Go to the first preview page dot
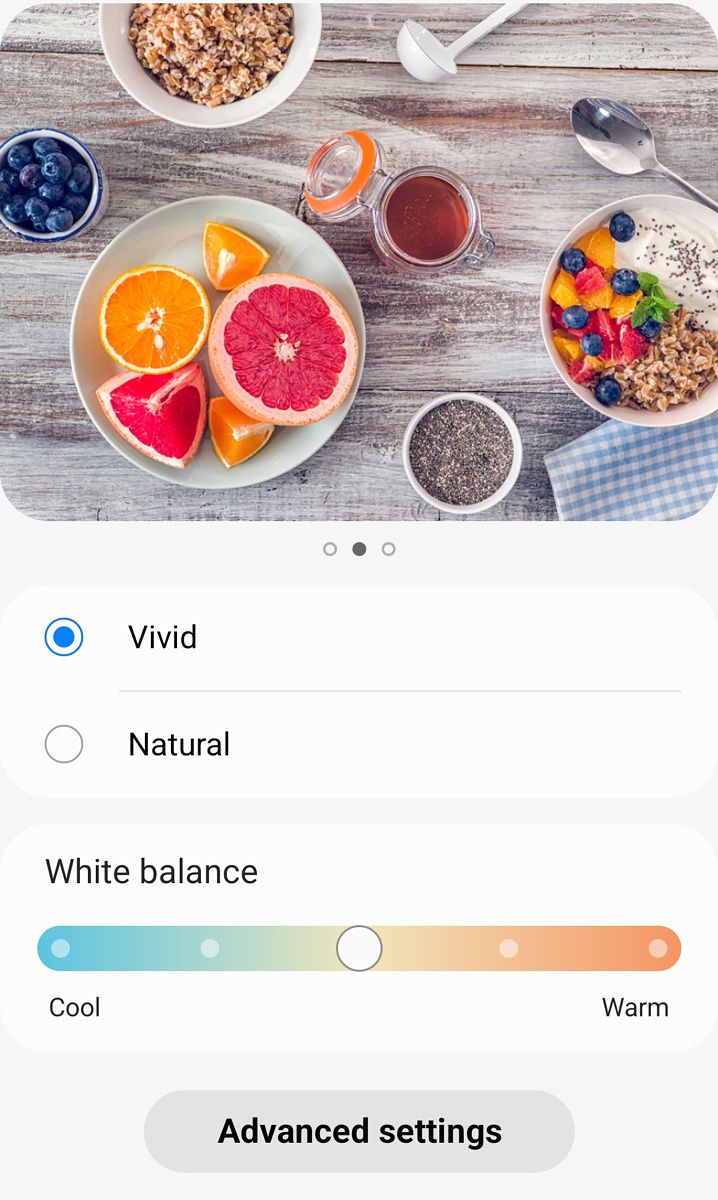 coord(330,549)
